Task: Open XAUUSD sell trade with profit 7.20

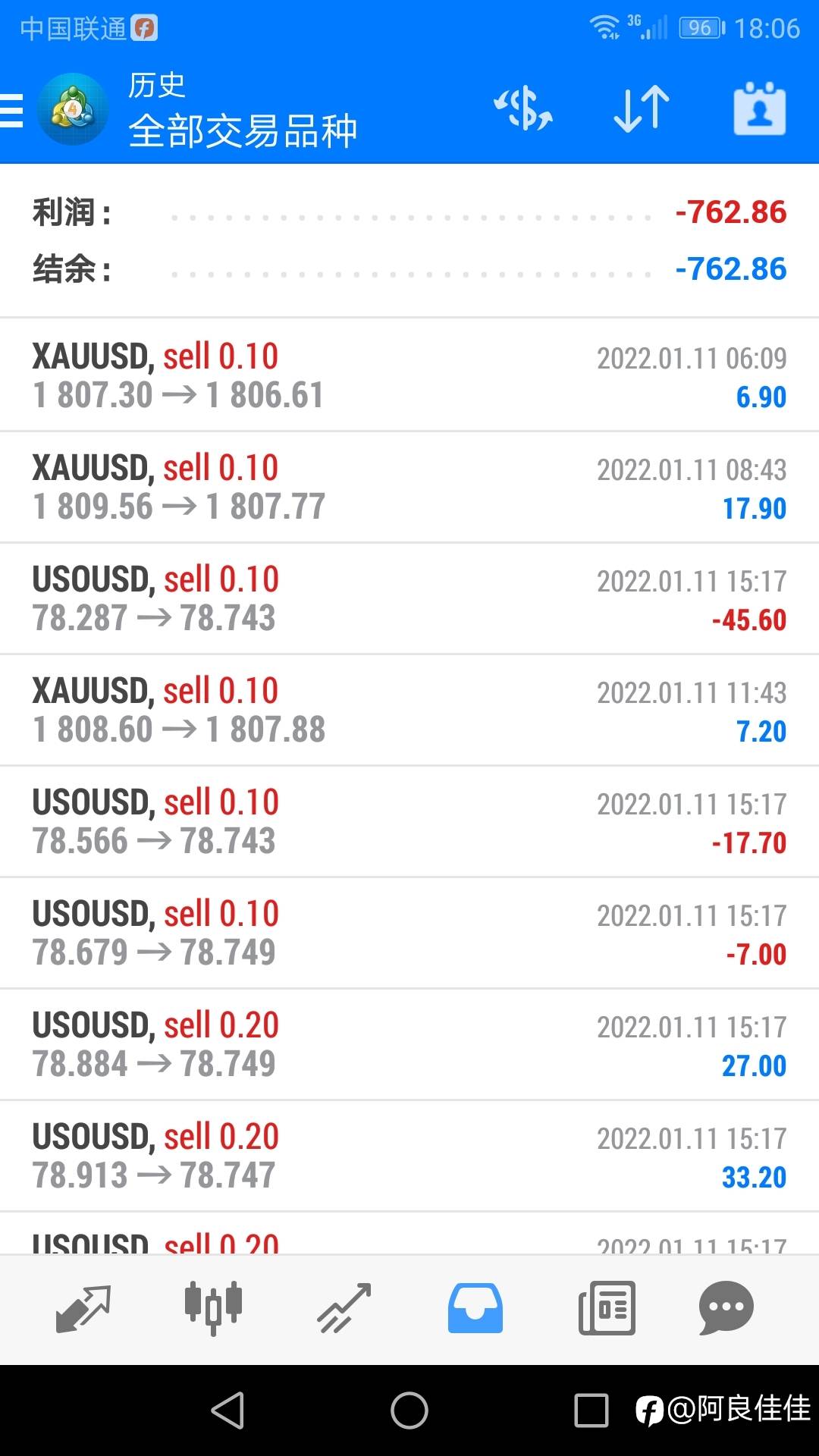Action: (409, 710)
